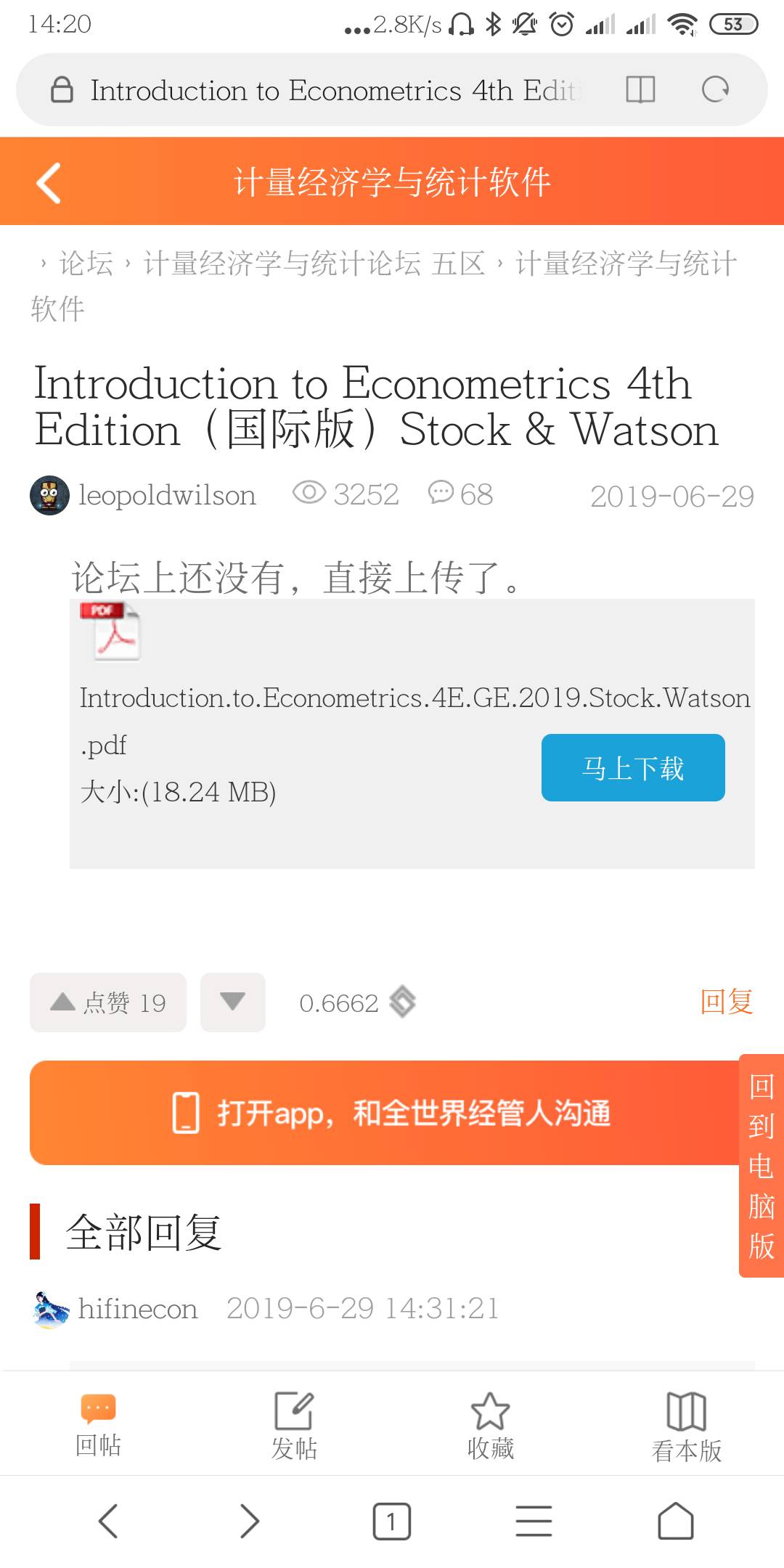Open the 论坛 breadcrumb link
The image size is (784, 1568).
[86, 264]
